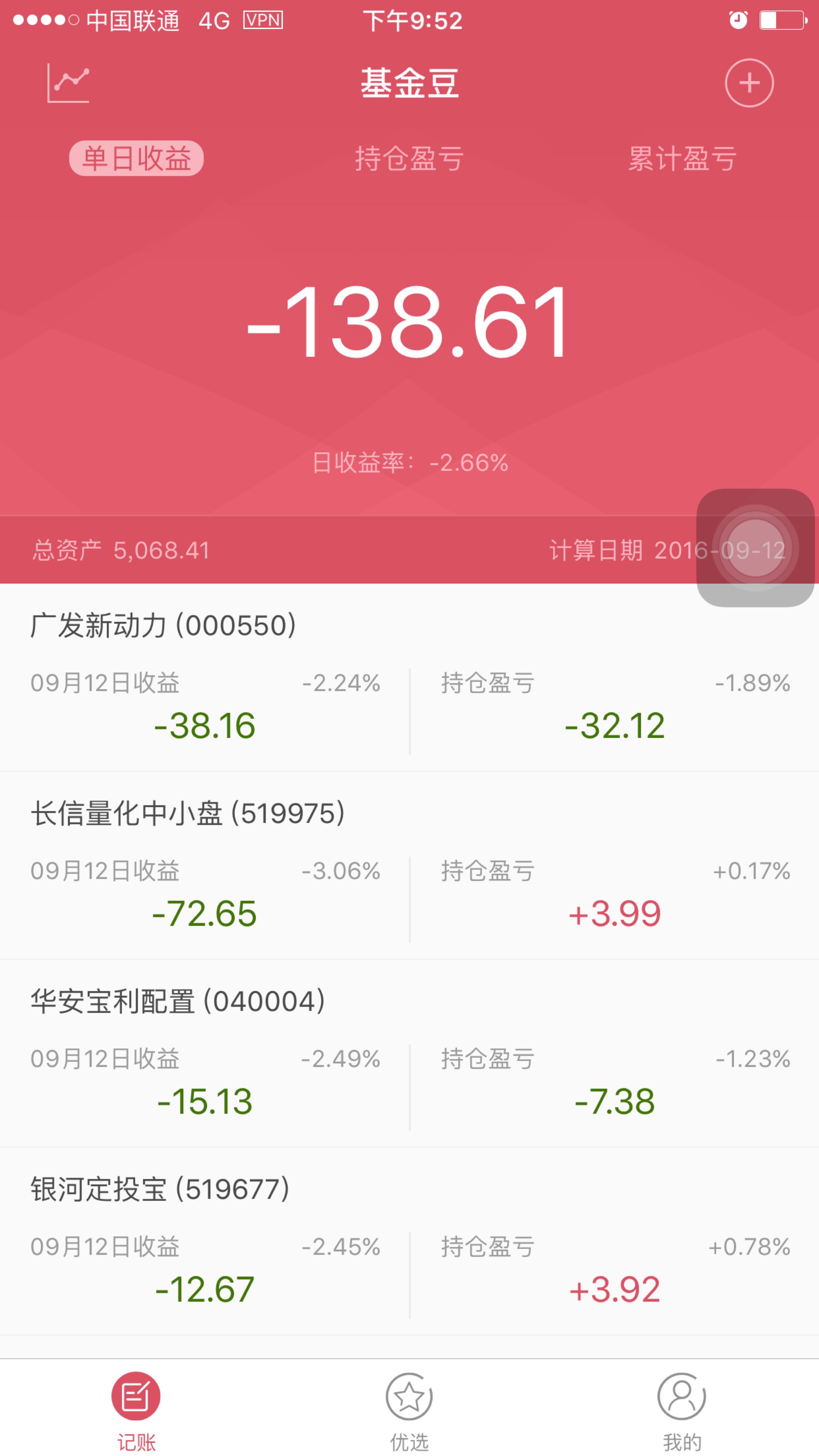
Task: Add a new fund with plus icon
Action: pos(749,83)
